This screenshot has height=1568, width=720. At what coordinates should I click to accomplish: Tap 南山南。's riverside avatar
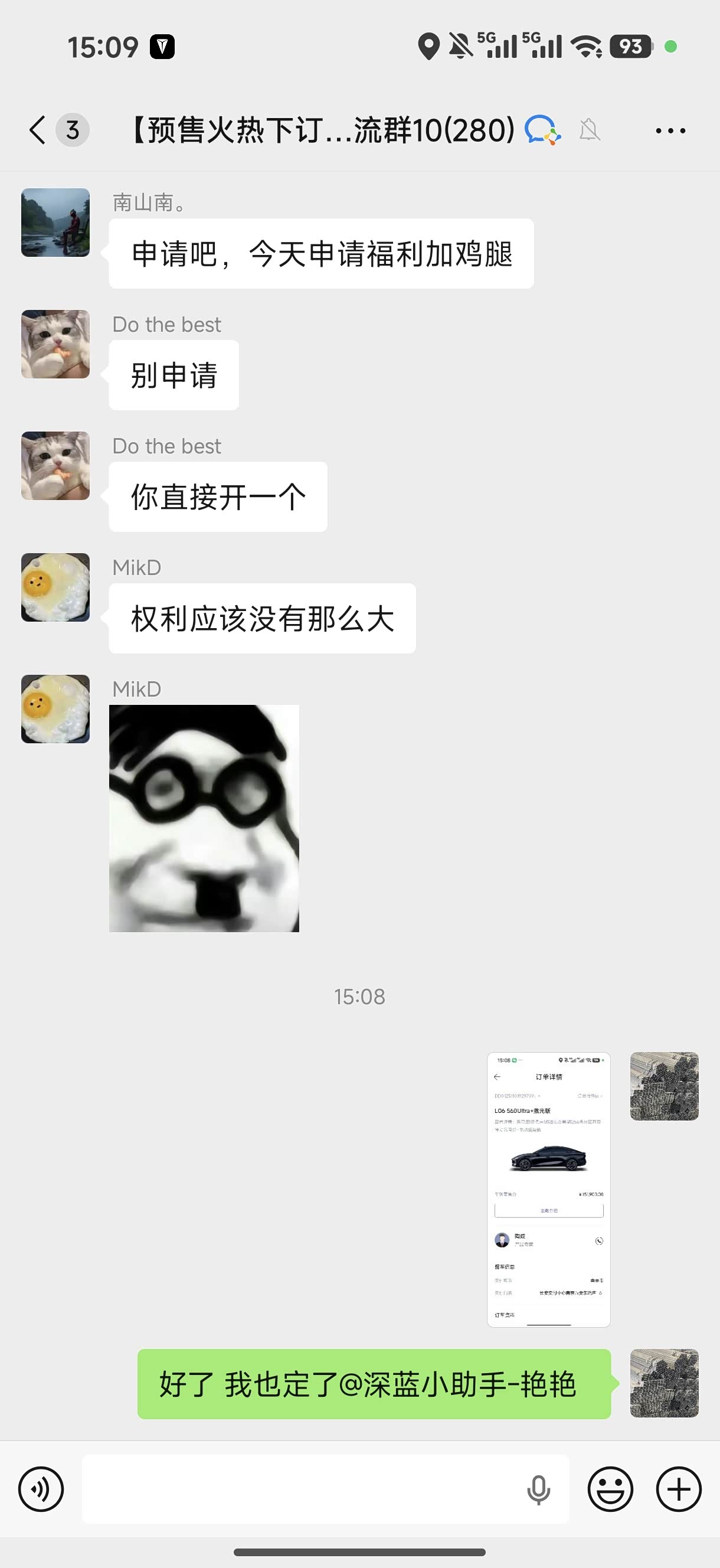point(54,222)
